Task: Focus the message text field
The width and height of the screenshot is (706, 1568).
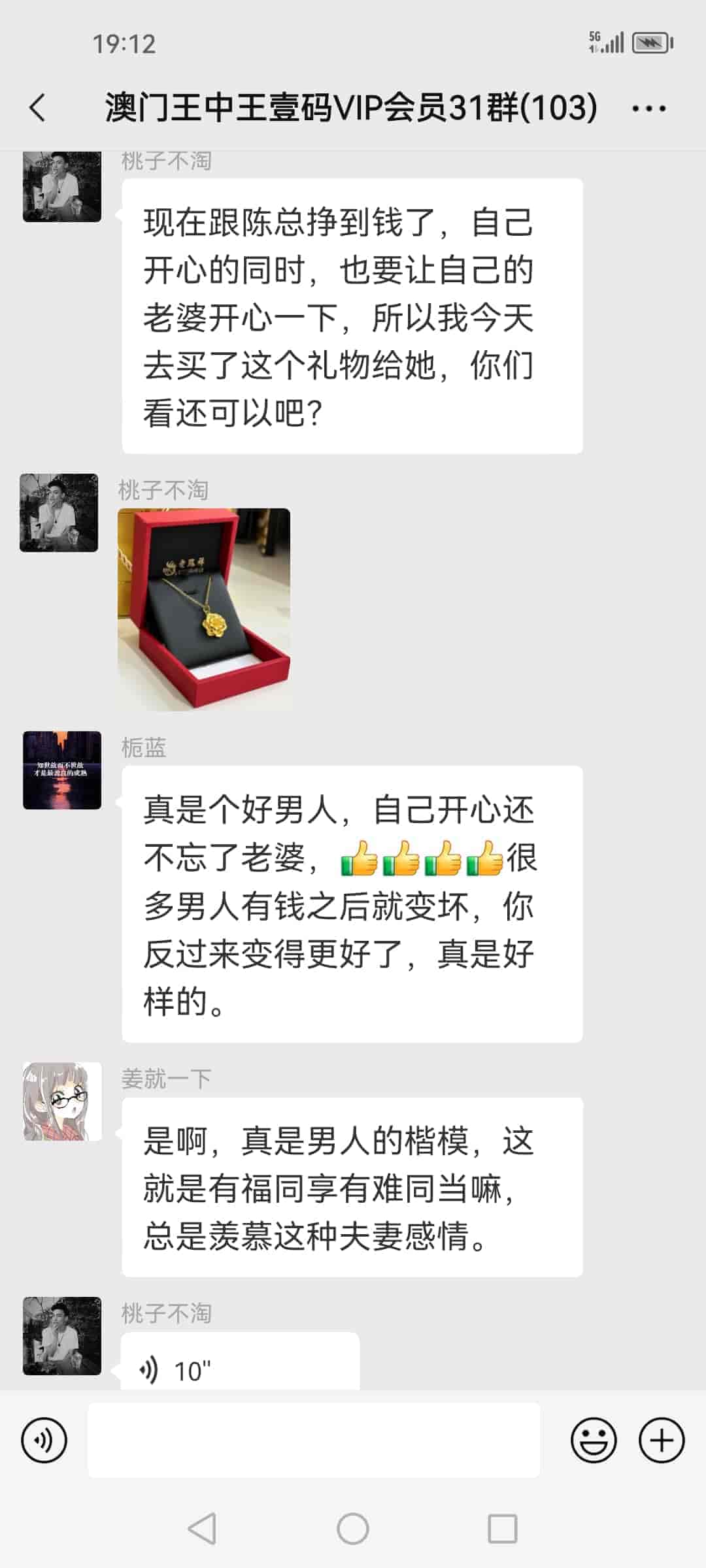Action: [x=314, y=1440]
